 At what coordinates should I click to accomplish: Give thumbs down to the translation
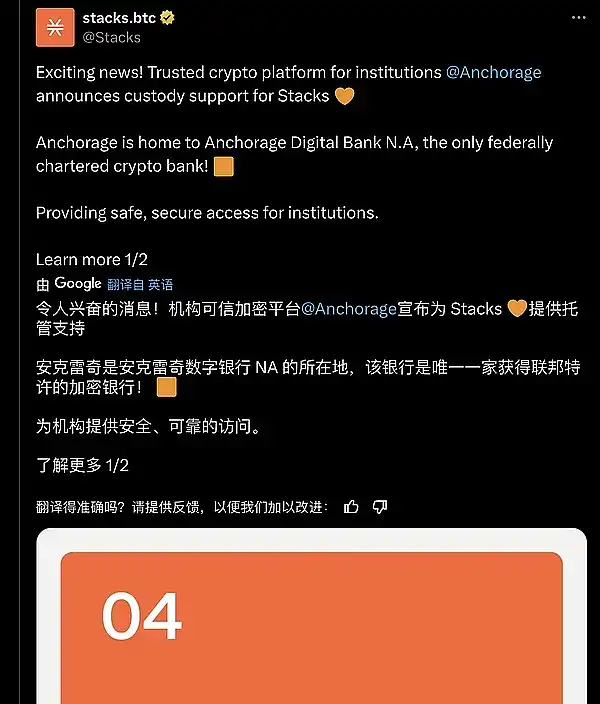(379, 507)
